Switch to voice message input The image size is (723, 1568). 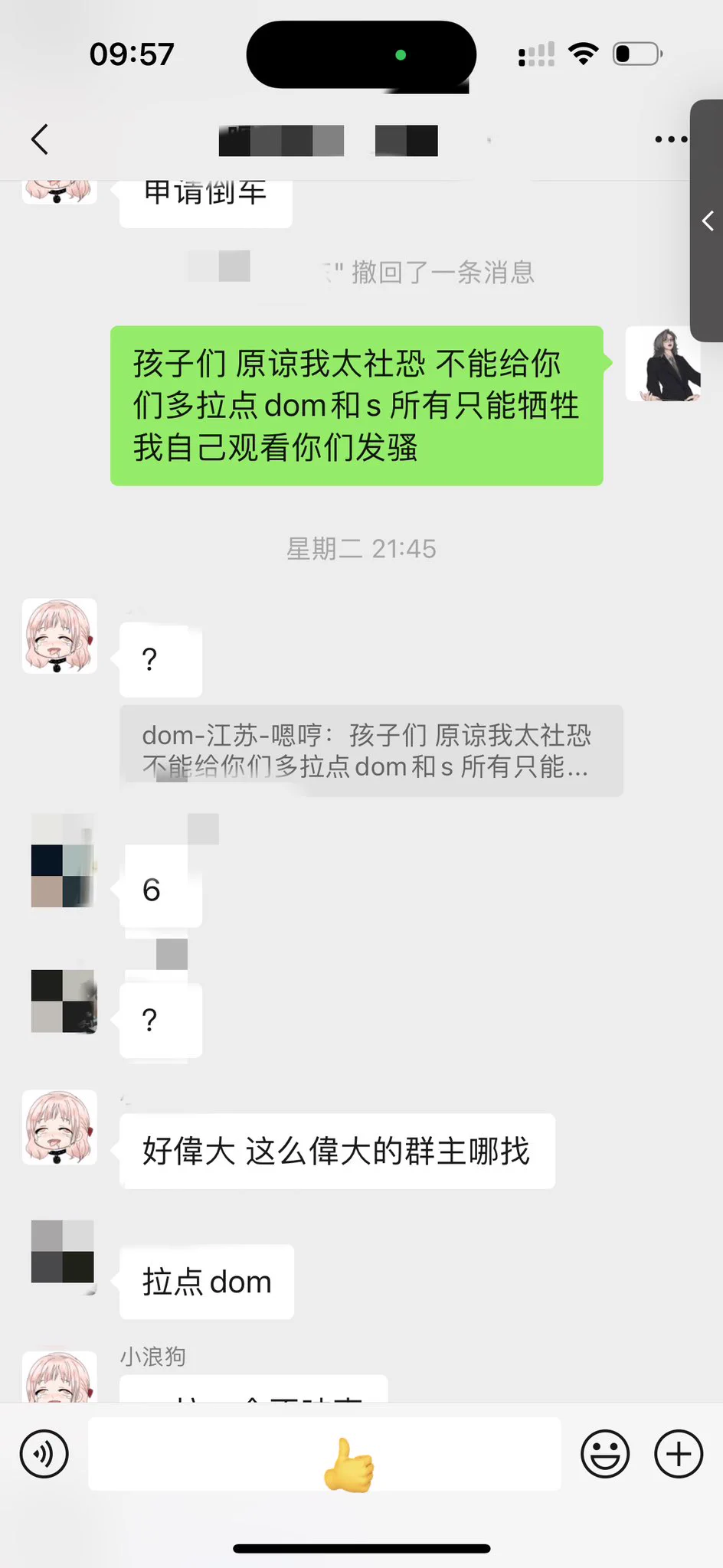44,1454
